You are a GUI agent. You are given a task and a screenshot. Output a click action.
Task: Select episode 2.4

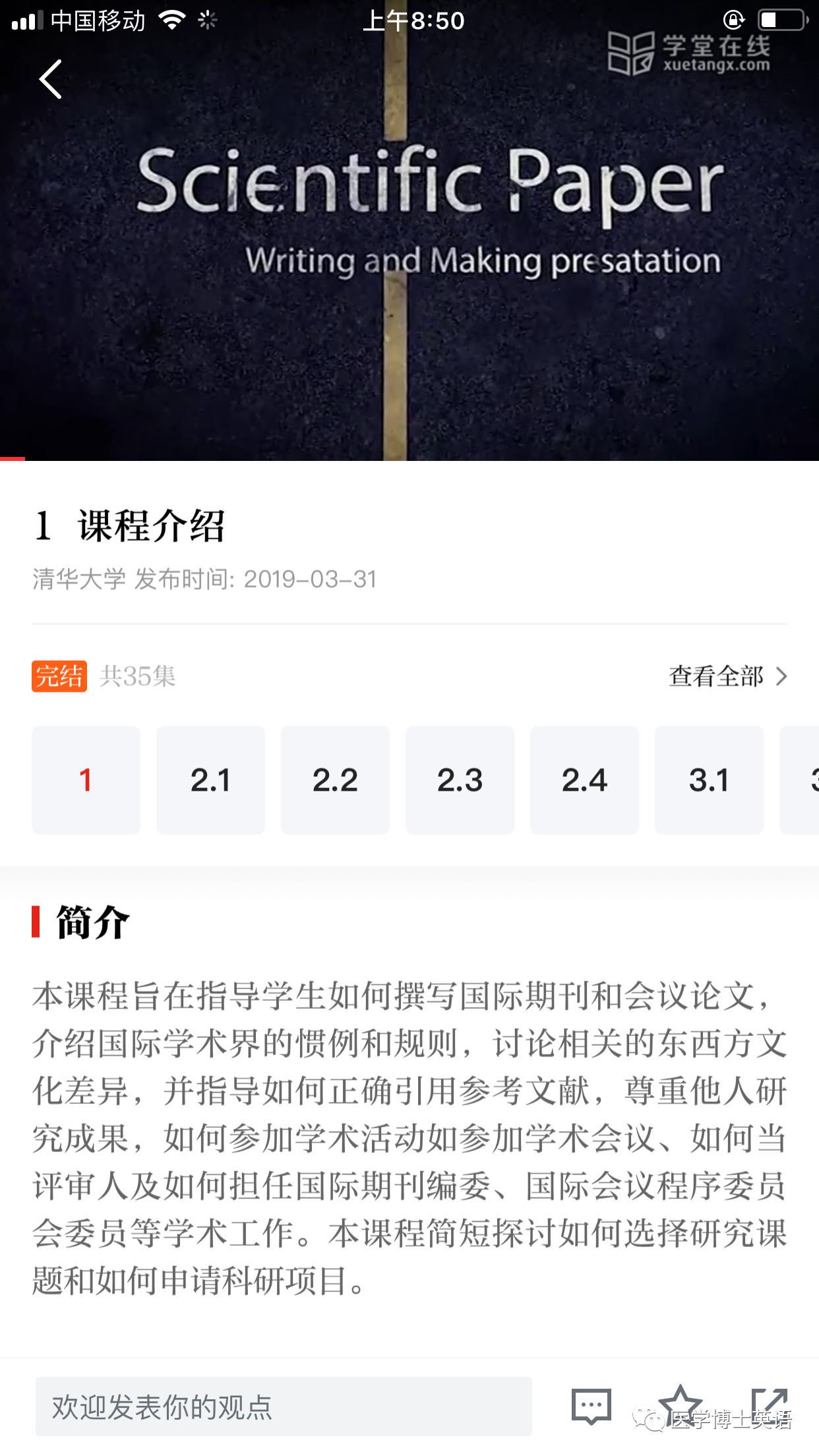584,779
